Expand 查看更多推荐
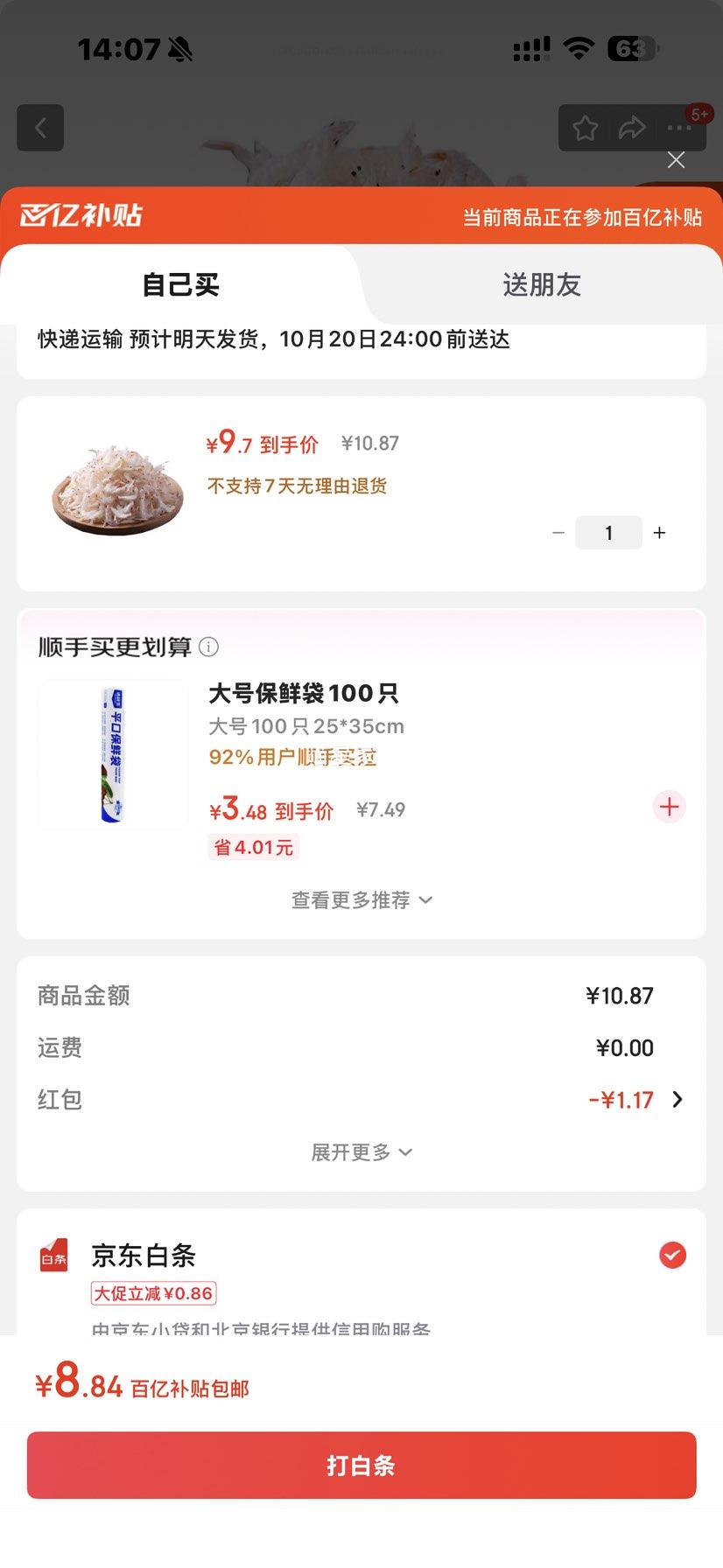Screen dimensions: 723x1568 coord(361,900)
